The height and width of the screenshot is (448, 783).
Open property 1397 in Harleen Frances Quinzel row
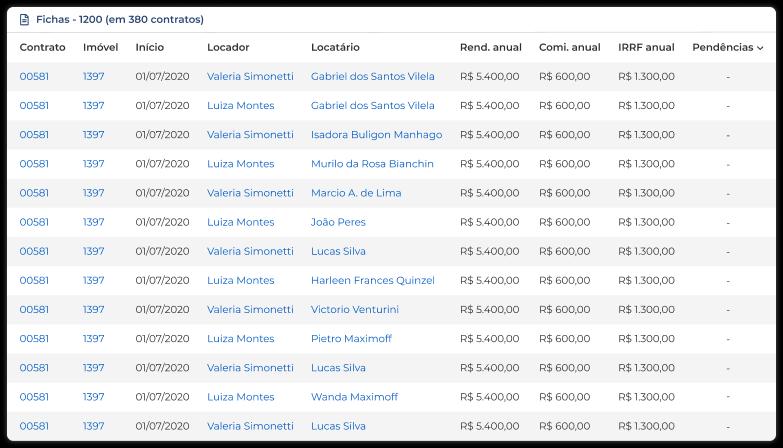point(93,280)
